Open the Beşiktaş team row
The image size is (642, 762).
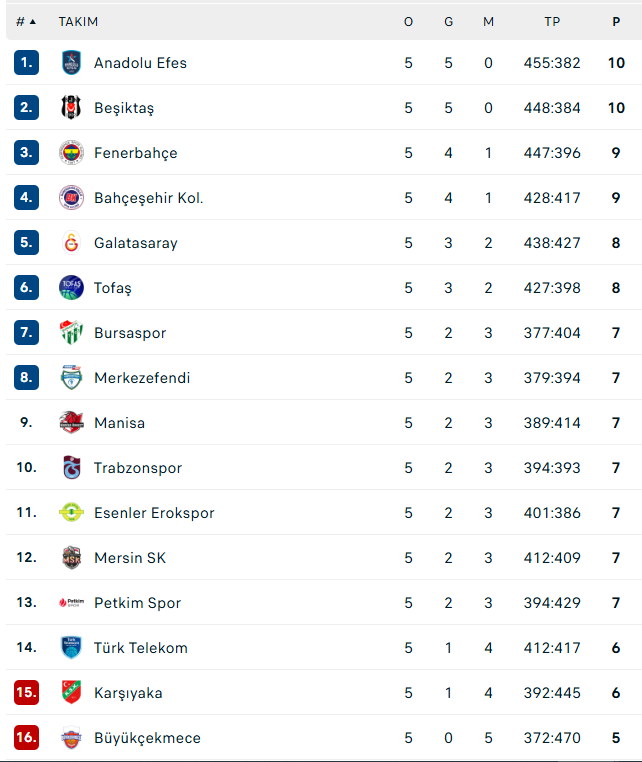[124, 108]
